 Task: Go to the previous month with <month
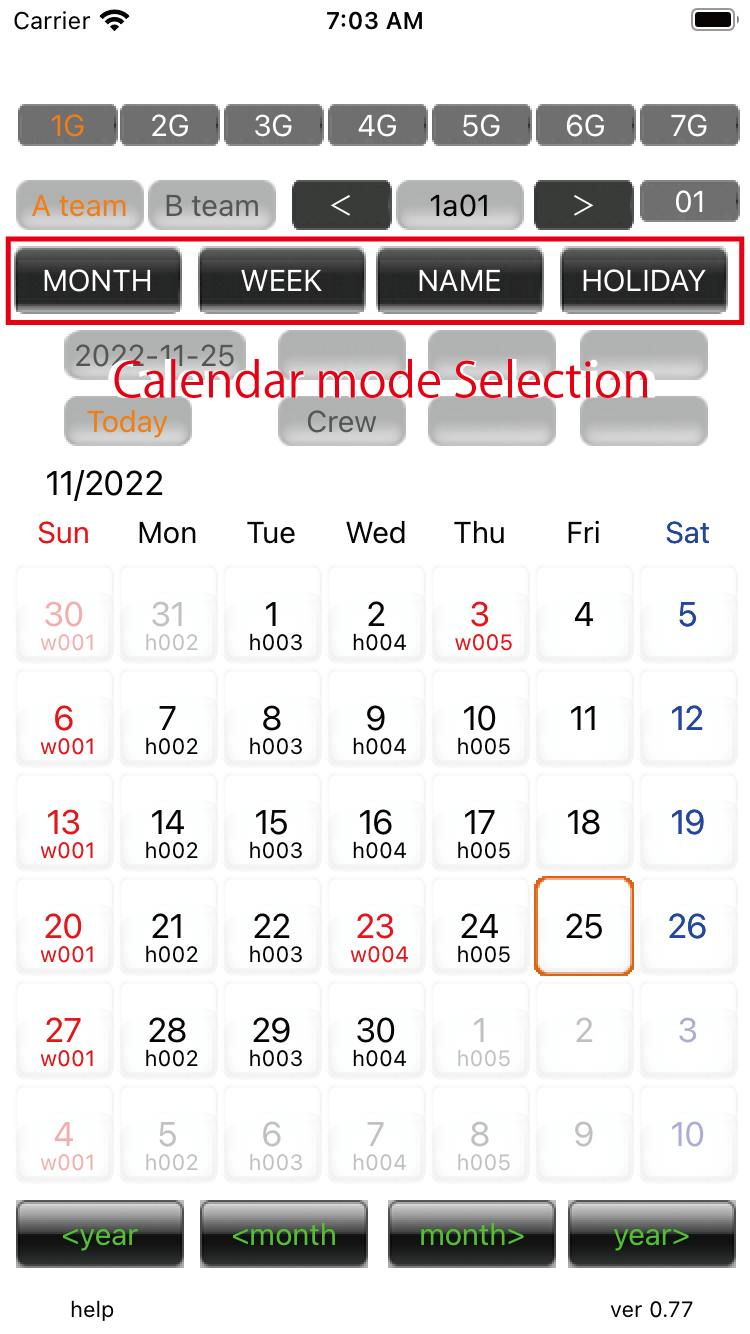tap(284, 1235)
